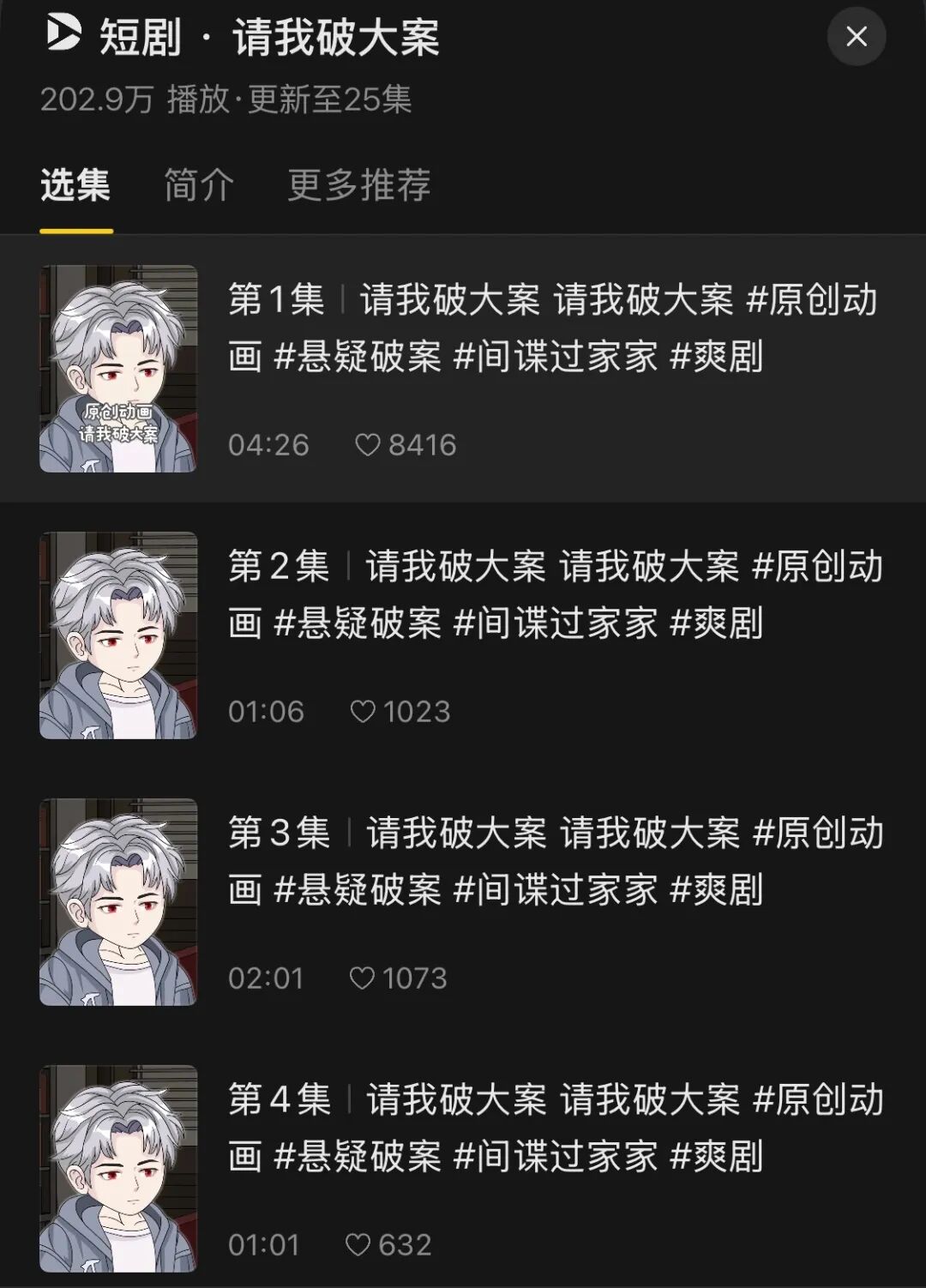Select the 选集 tab

[x=75, y=184]
